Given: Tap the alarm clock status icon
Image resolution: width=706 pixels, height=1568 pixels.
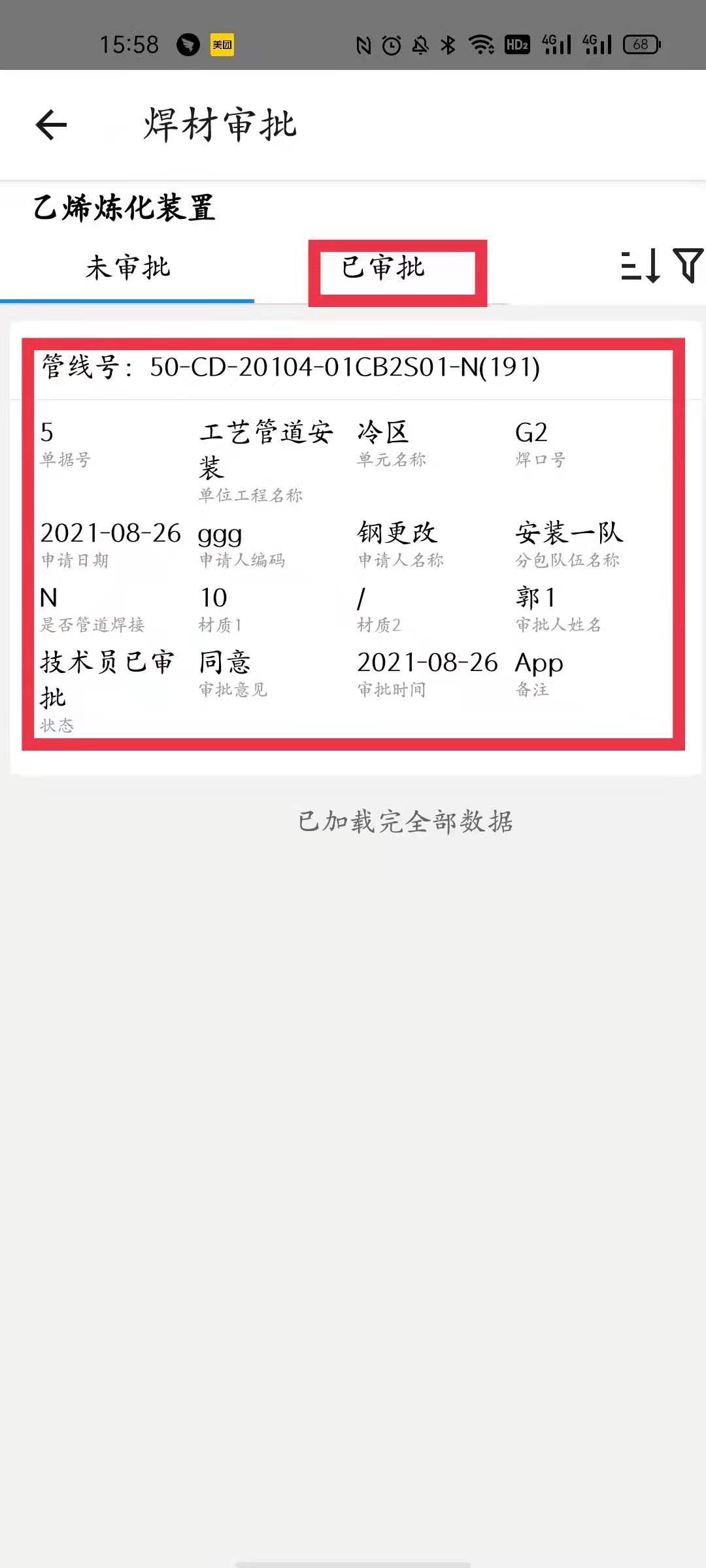Looking at the screenshot, I should click(391, 44).
